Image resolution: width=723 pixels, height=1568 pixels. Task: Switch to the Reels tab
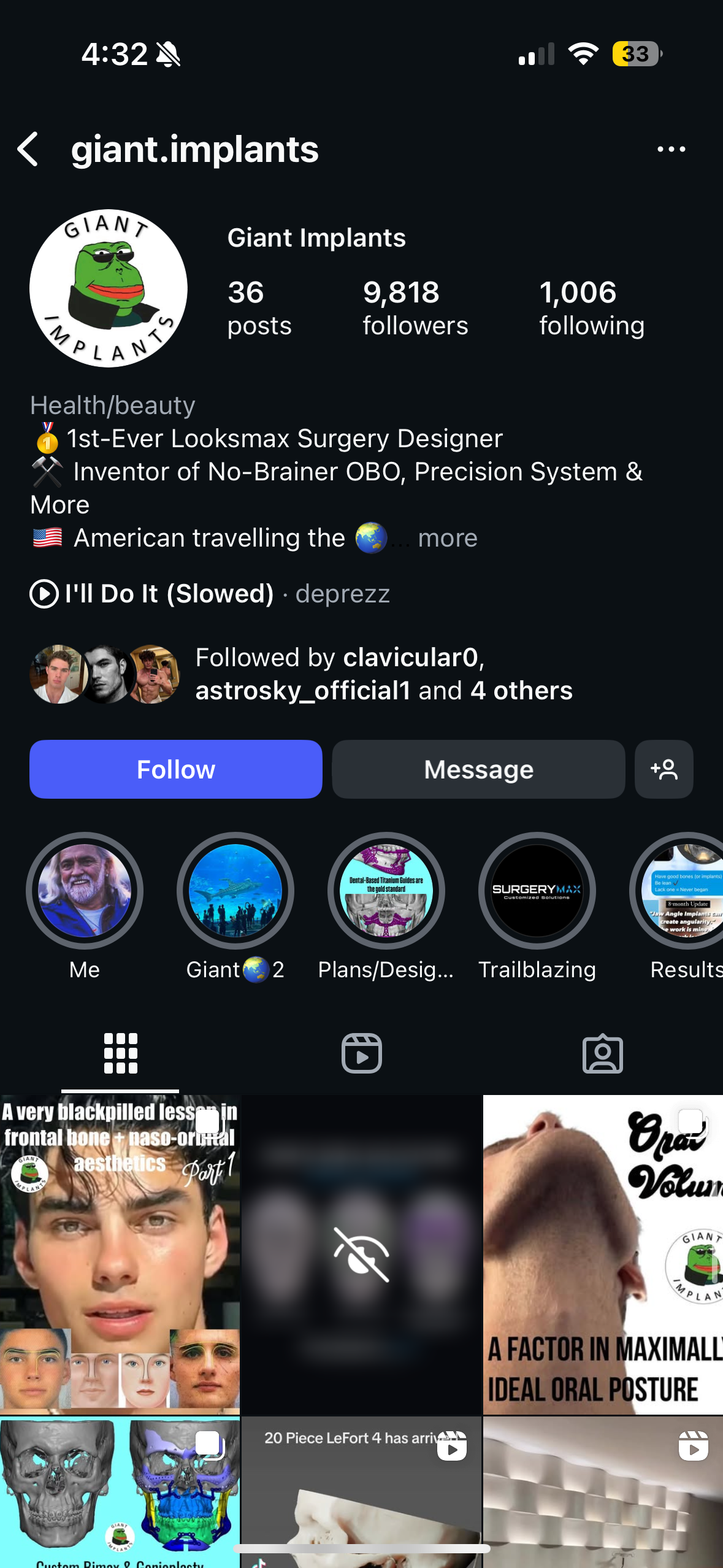coord(362,1053)
